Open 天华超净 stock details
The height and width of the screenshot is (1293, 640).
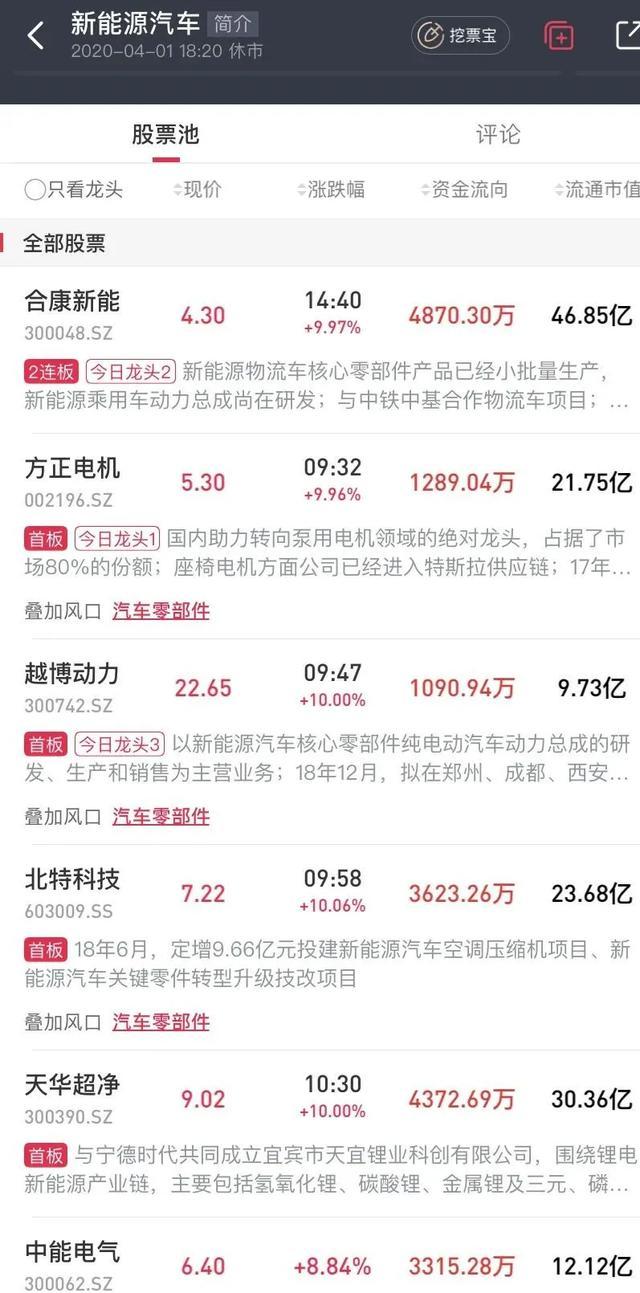(x=320, y=1099)
